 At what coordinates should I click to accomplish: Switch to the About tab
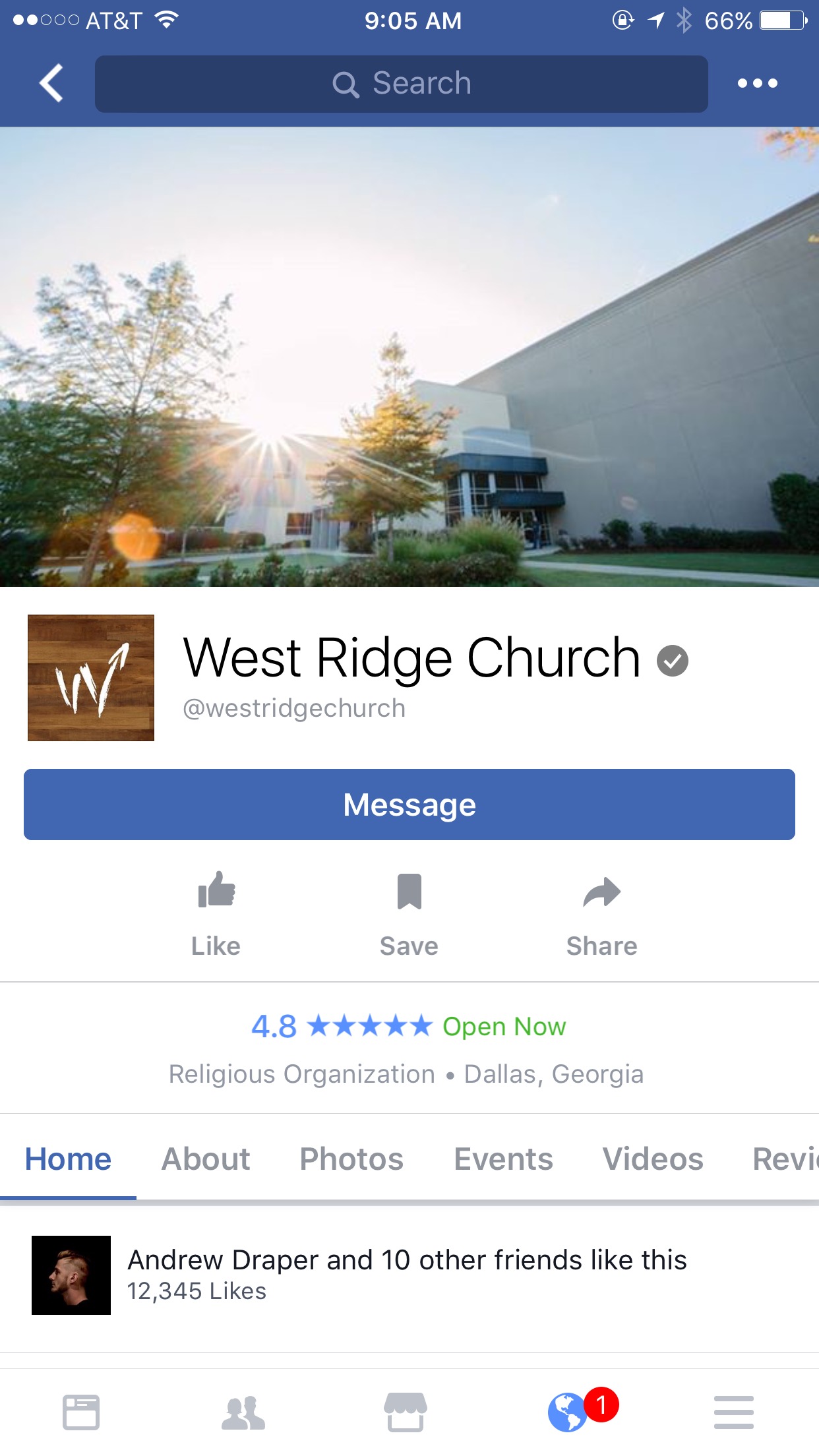(206, 1159)
